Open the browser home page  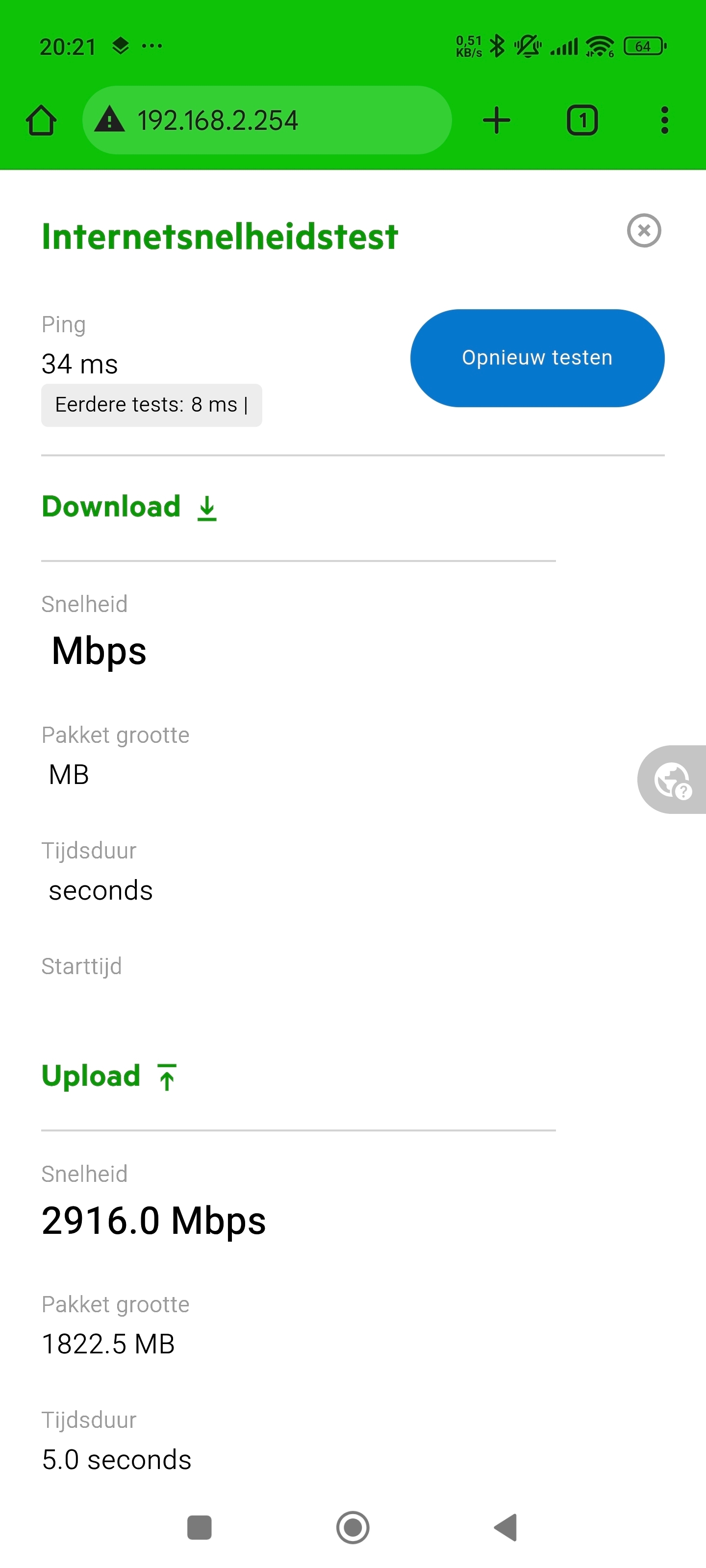[41, 120]
